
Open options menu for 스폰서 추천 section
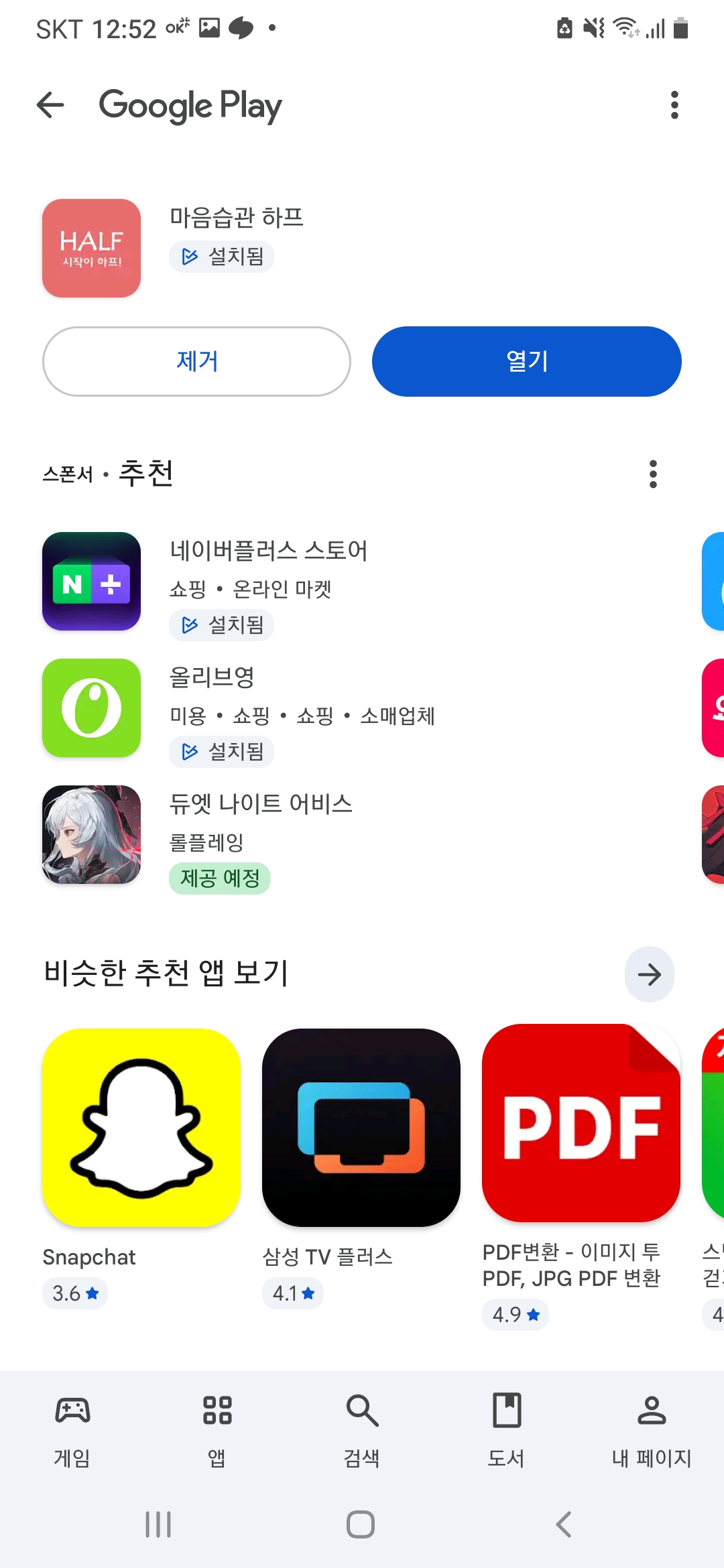653,474
